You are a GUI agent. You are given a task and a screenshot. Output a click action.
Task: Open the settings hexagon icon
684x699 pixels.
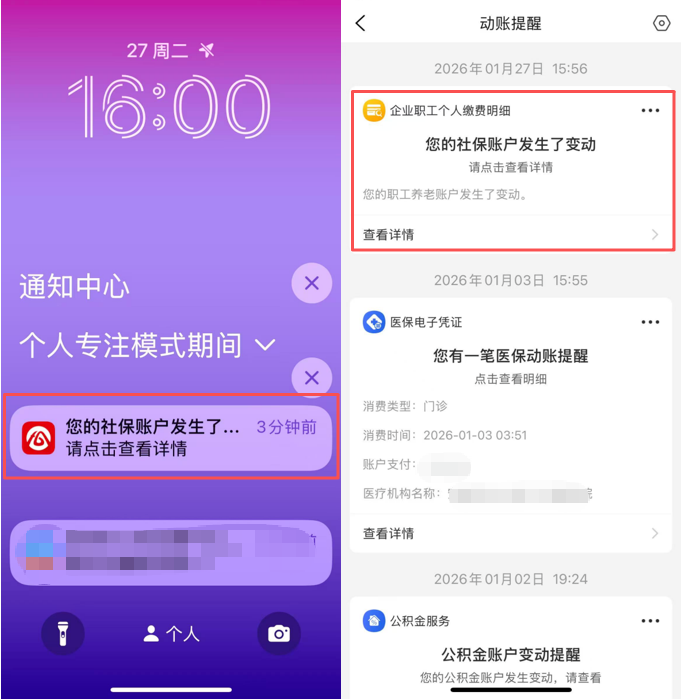(660, 23)
